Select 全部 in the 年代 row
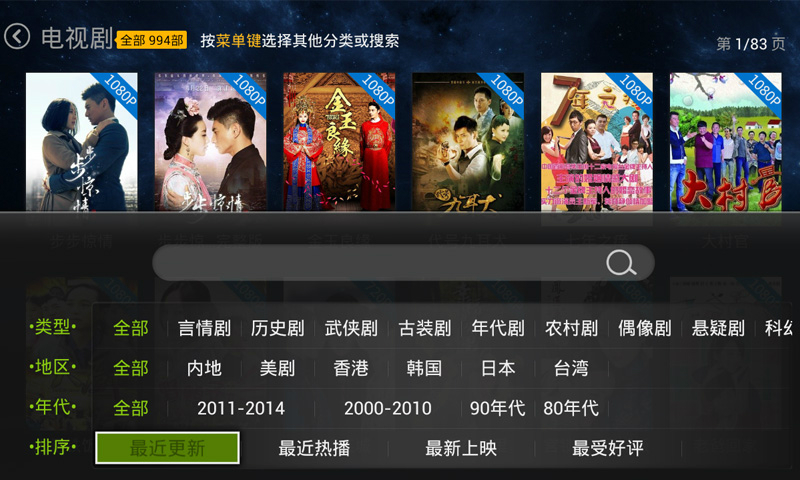 click(x=131, y=408)
